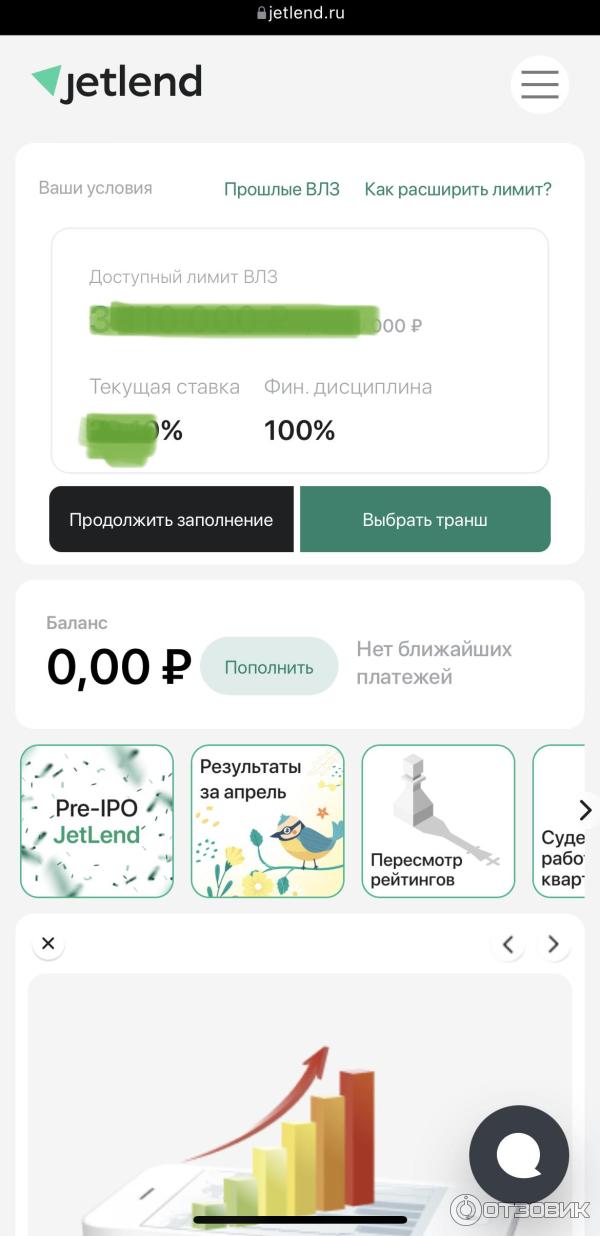
Task: Tap Пополнить to top up balance
Action: click(x=269, y=667)
